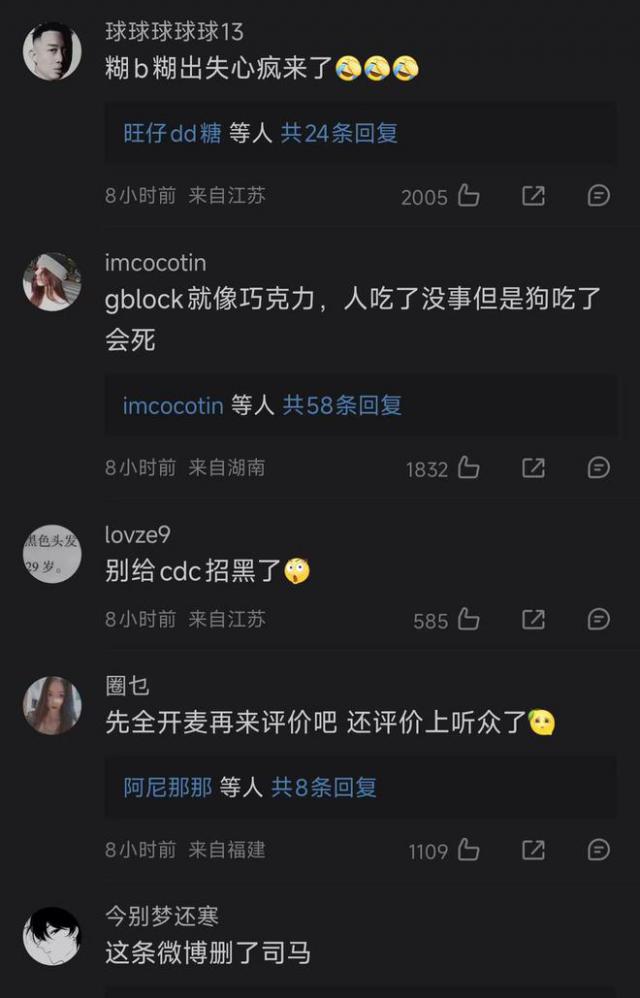Open 圈七's avatar
Viewport: 640px width, 998px height.
(x=52, y=705)
